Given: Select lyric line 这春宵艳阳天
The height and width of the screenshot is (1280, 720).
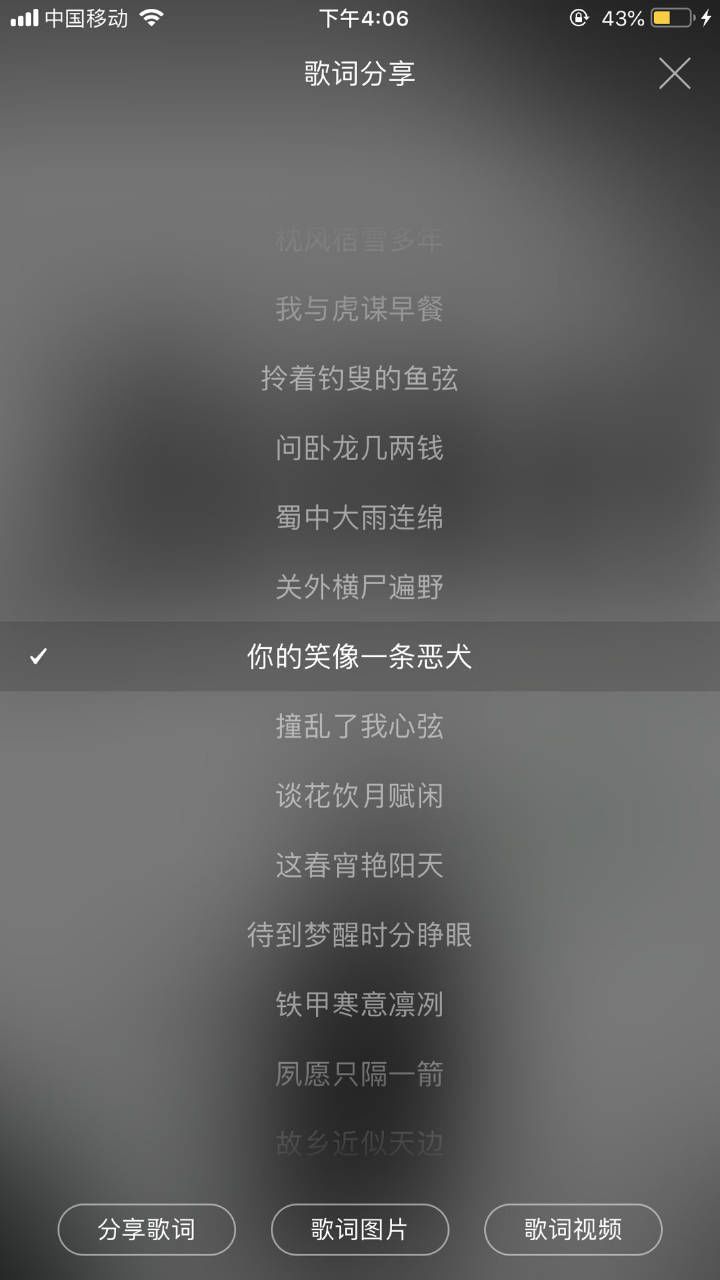Looking at the screenshot, I should pyautogui.click(x=360, y=865).
